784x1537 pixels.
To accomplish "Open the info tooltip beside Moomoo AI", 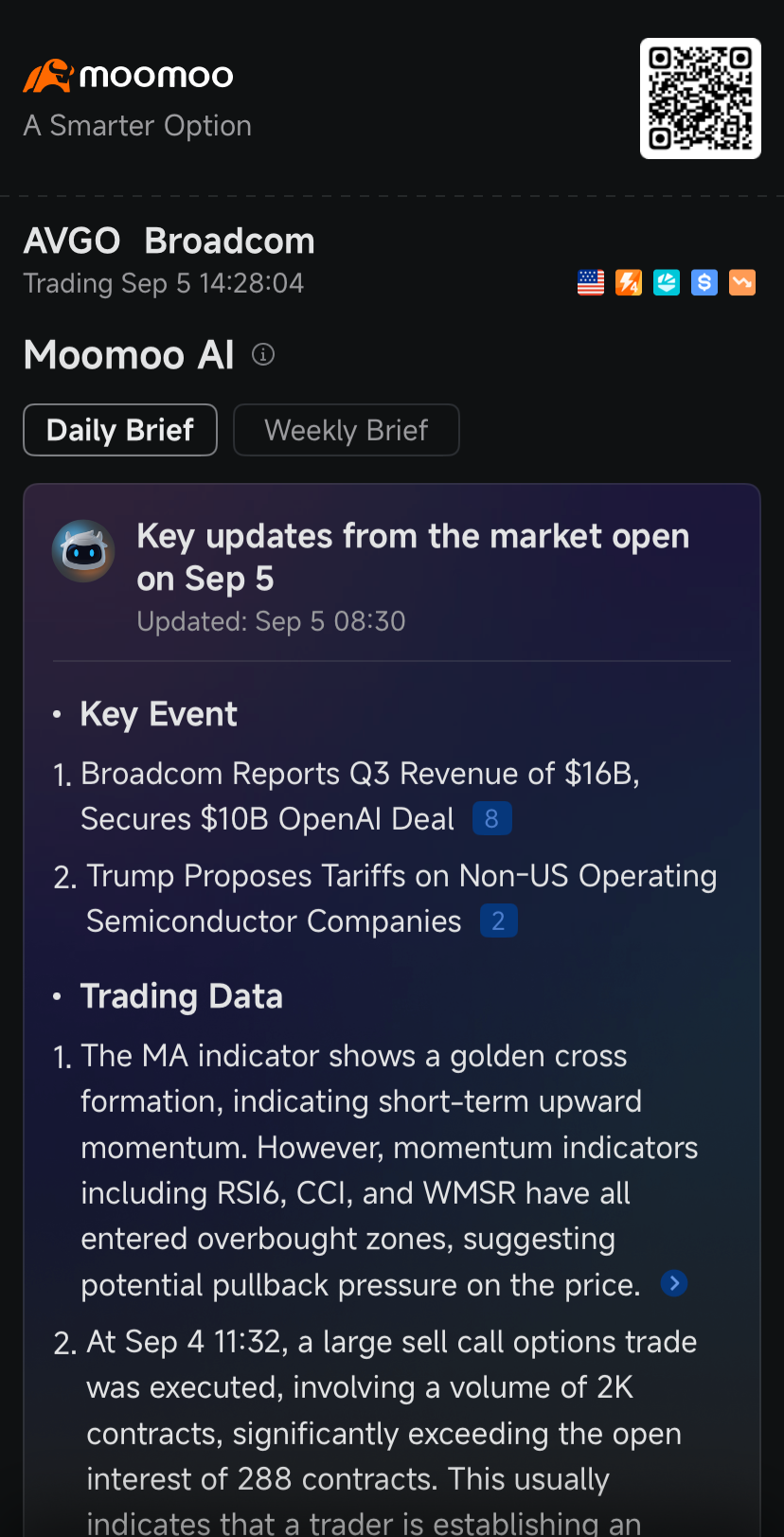I will tap(262, 353).
